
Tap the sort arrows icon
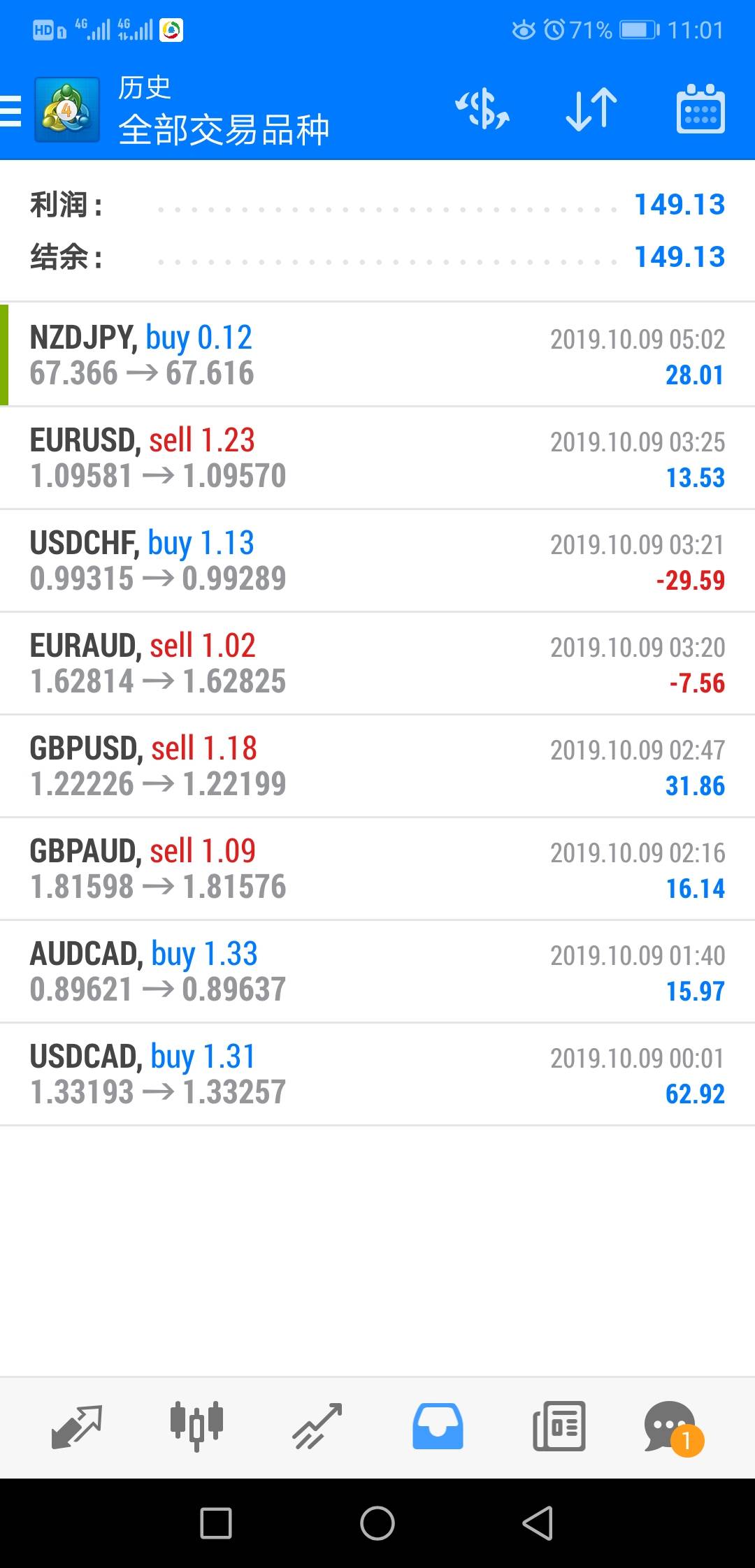(591, 110)
